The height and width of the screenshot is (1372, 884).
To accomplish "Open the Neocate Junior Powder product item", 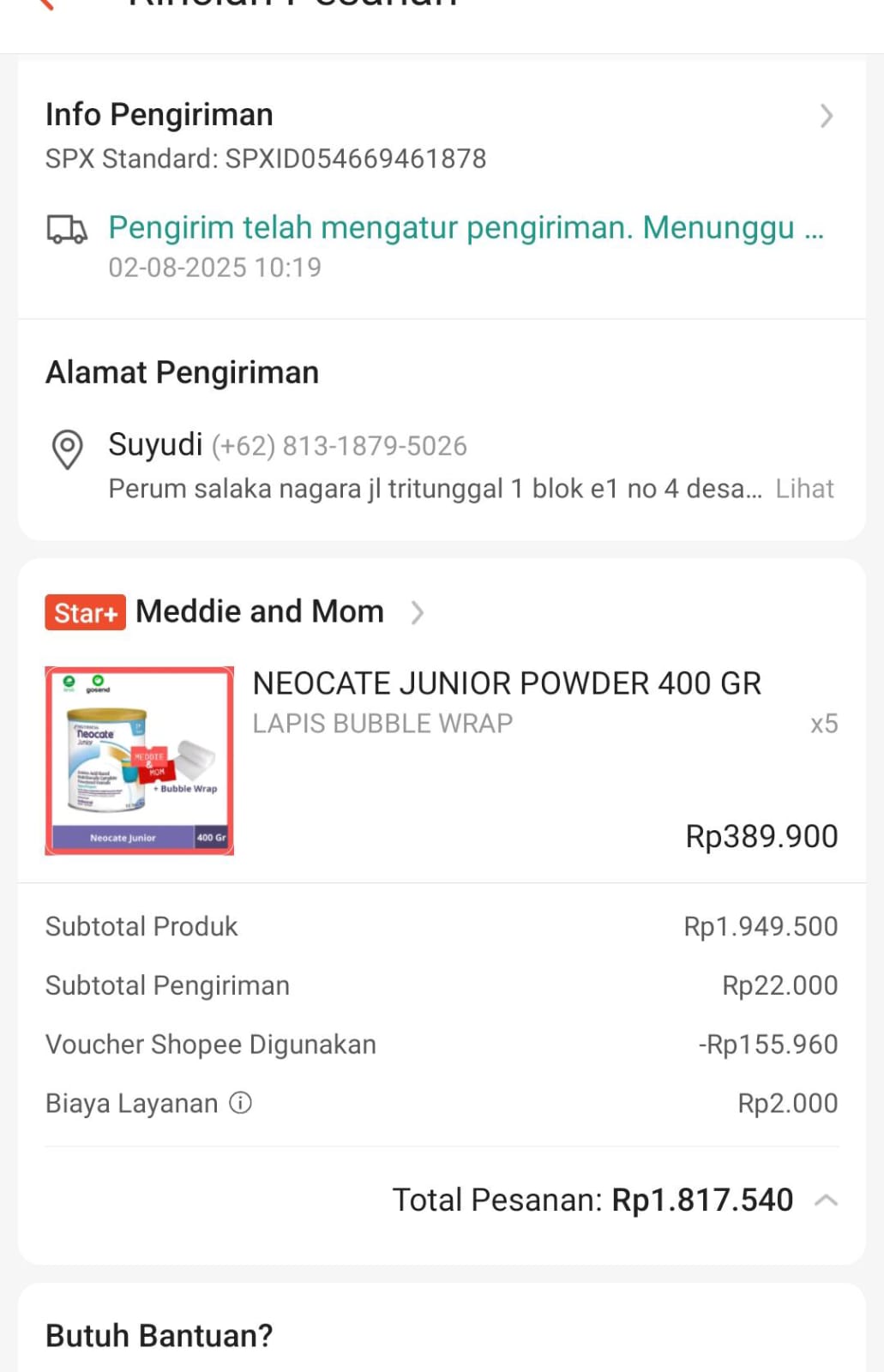I will pos(506,683).
